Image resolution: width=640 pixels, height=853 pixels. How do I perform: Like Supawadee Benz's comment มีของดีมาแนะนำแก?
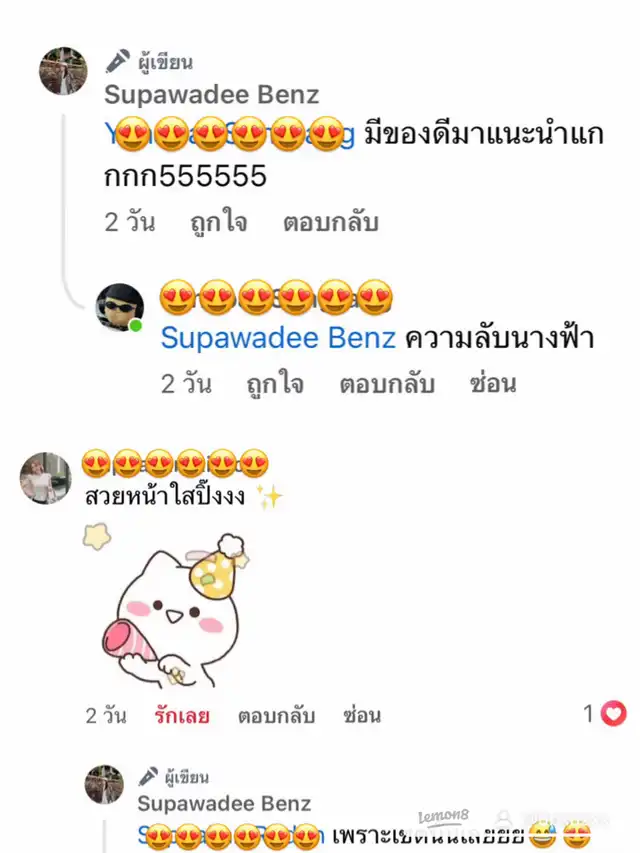[x=219, y=223]
